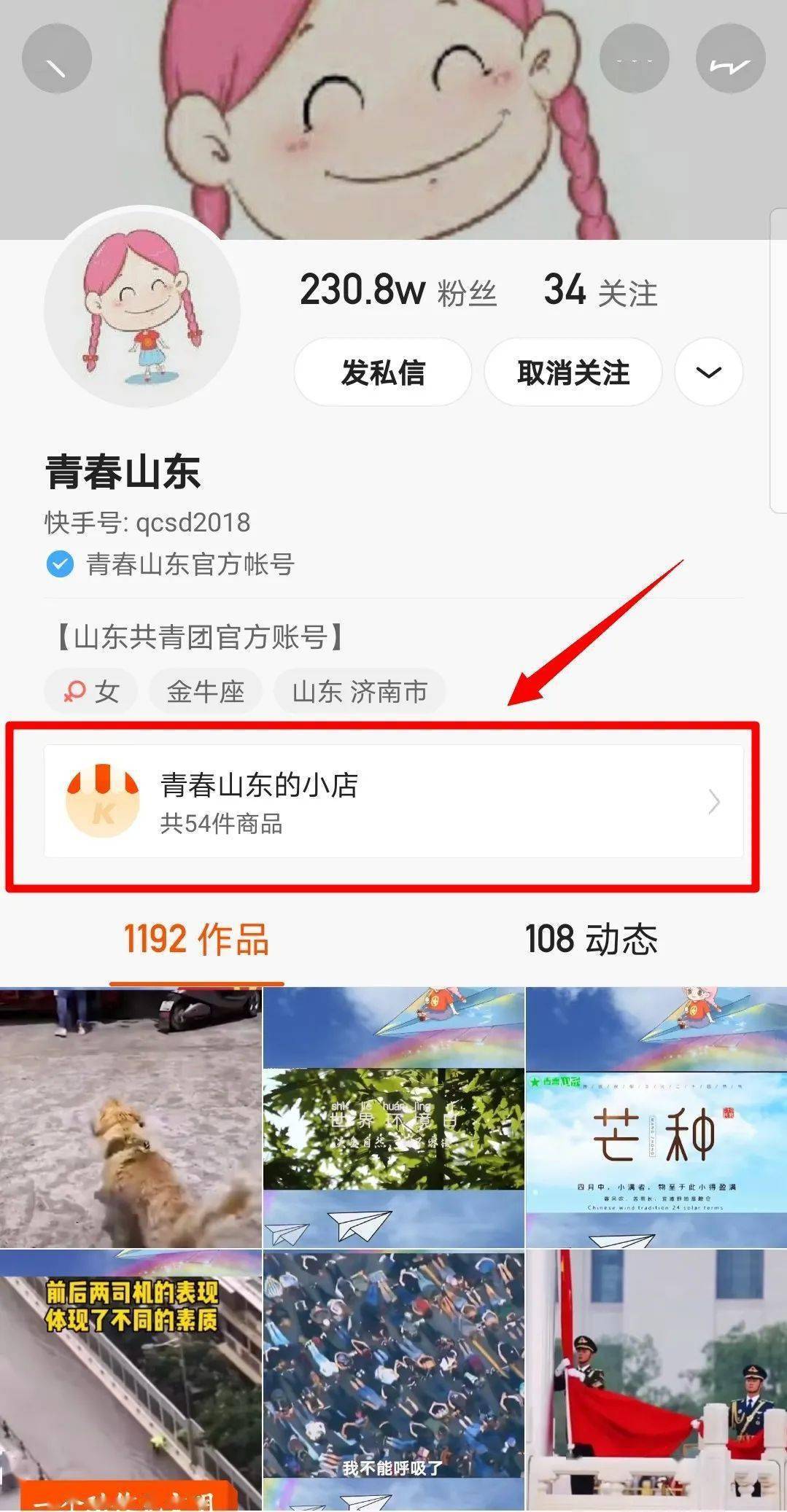Viewport: 787px width, 1512px height.
Task: Open 青春山东的小店 shop row
Action: 393,802
